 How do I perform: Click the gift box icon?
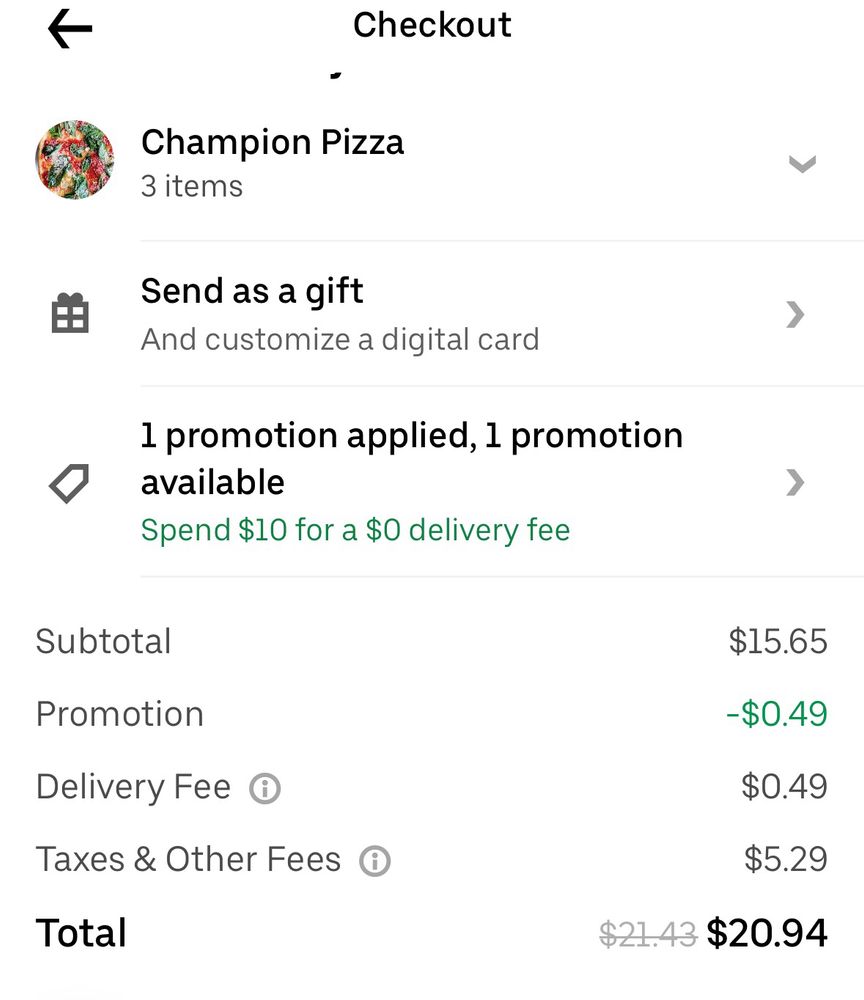coord(70,314)
